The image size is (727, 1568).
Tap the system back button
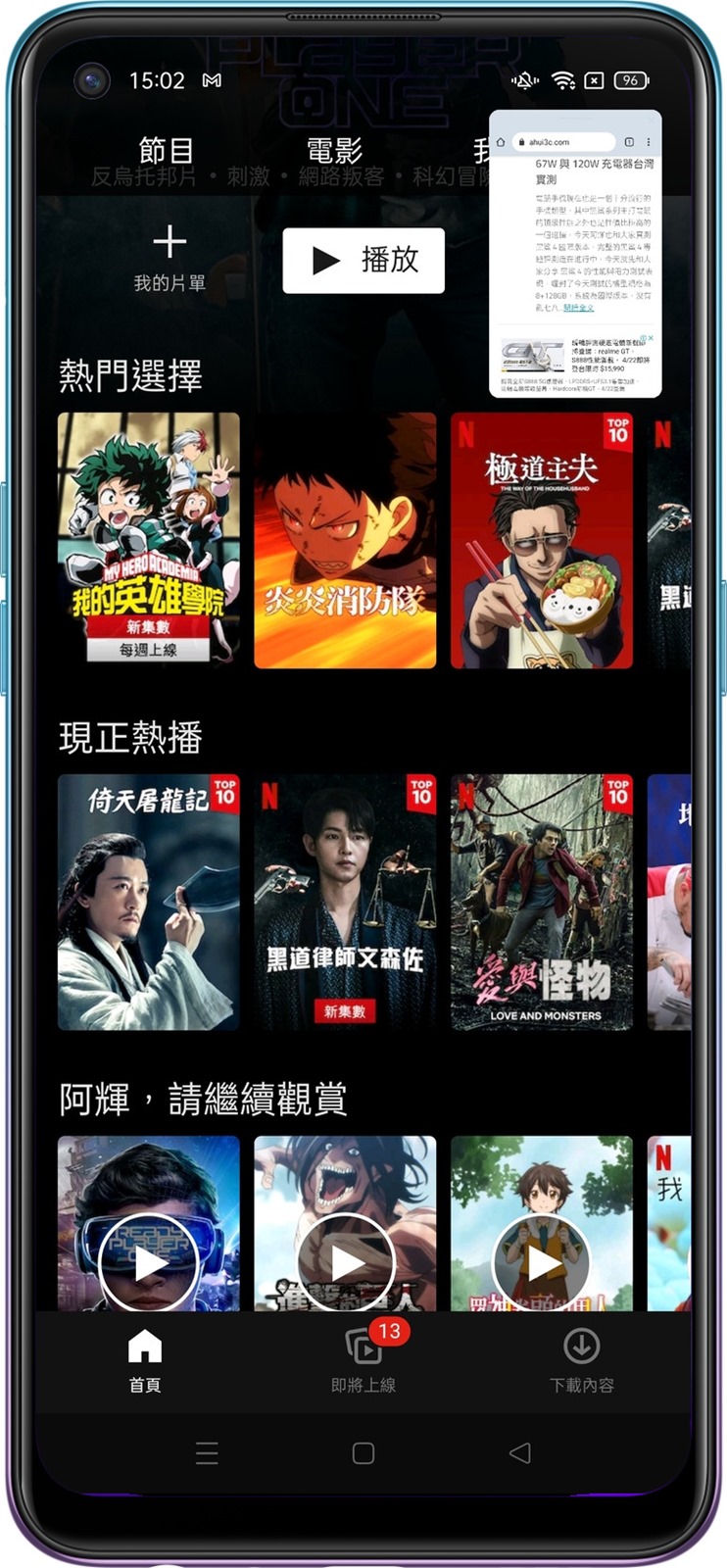(520, 1452)
